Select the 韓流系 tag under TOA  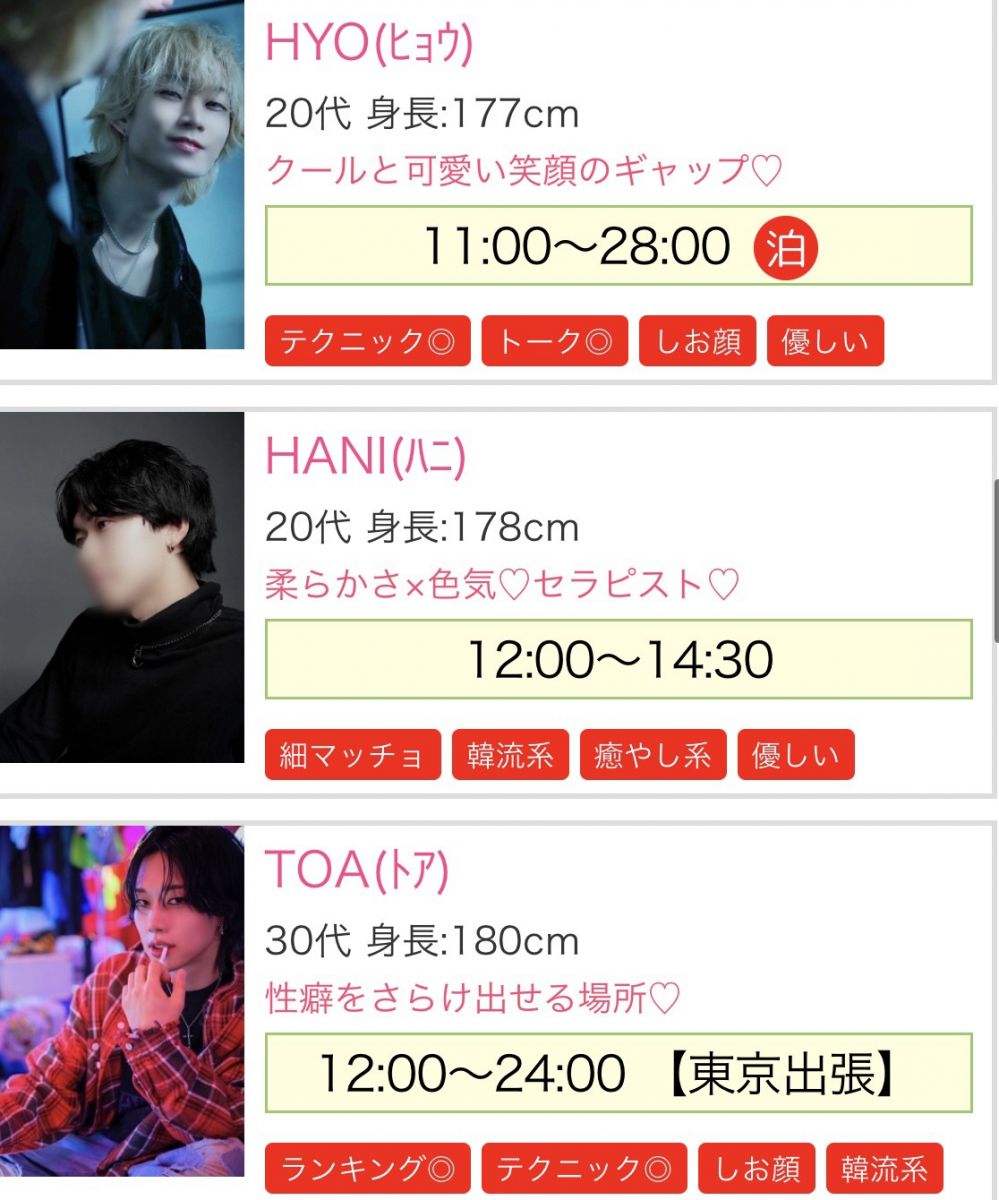click(884, 1169)
